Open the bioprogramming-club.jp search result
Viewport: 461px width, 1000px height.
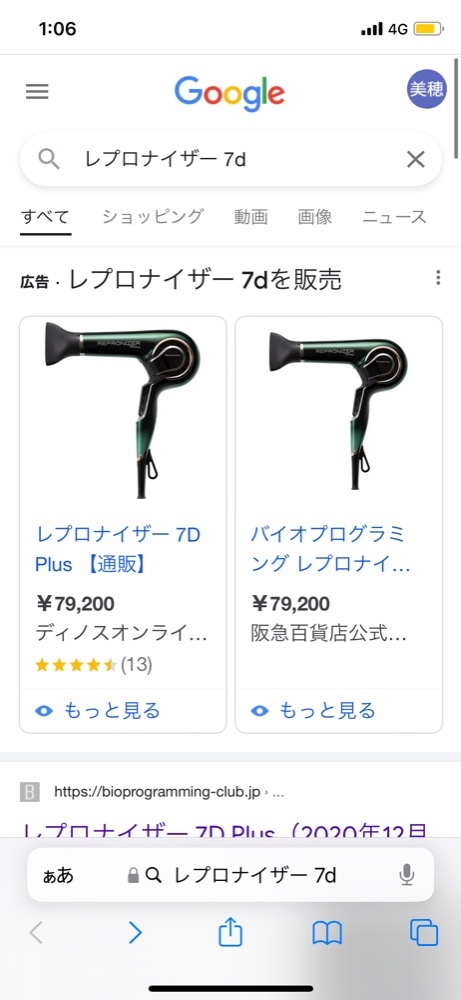(x=224, y=830)
